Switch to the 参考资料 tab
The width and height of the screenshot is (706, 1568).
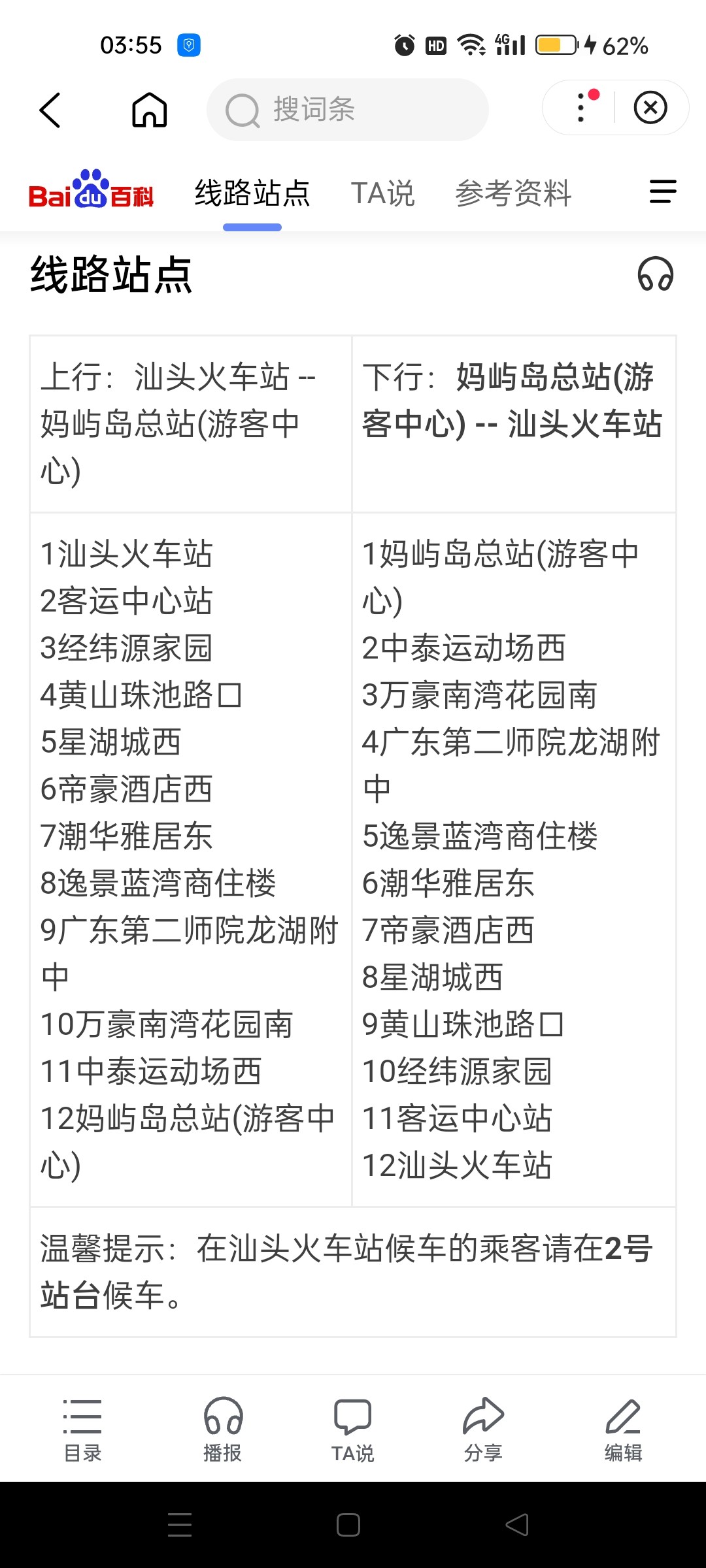point(513,193)
